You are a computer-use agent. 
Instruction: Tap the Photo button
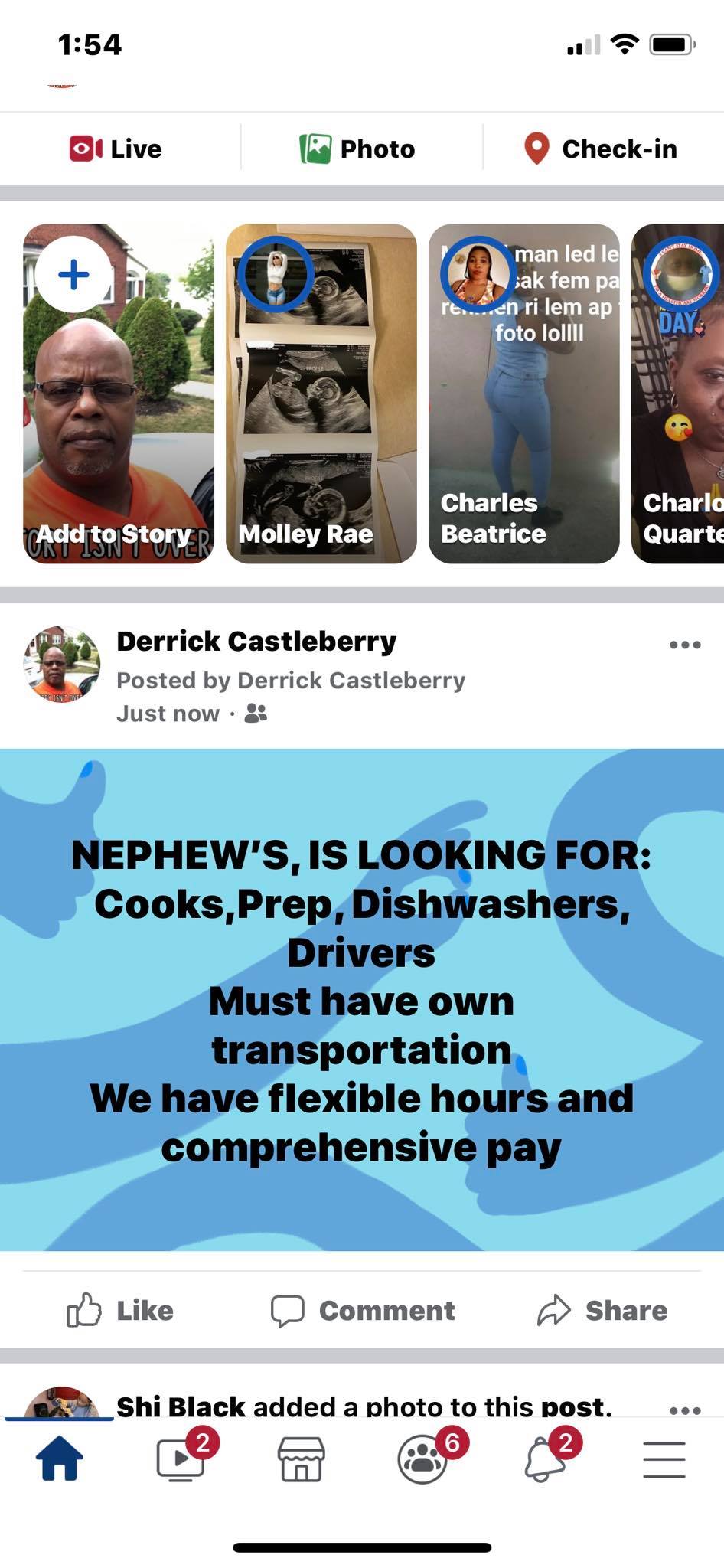pos(357,149)
